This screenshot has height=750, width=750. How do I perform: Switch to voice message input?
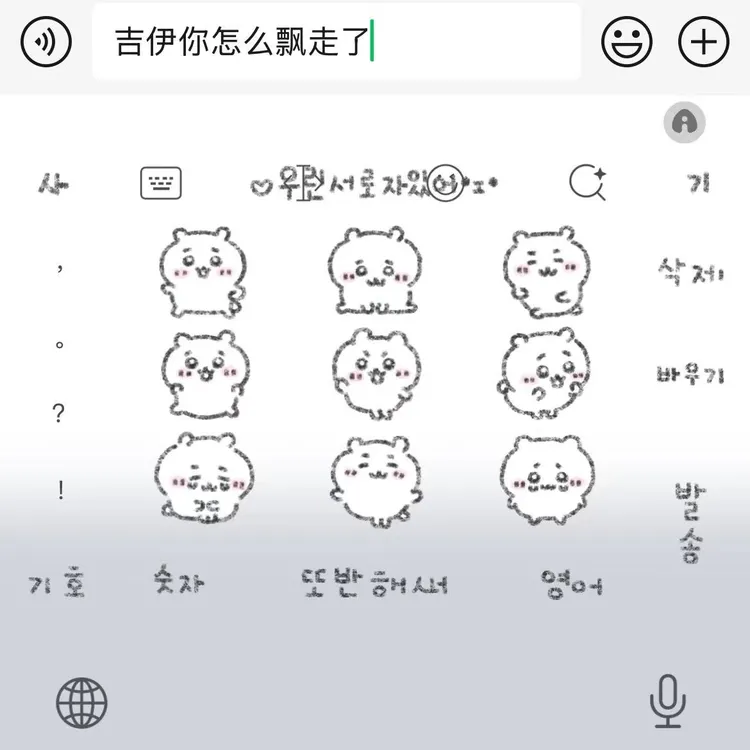point(46,42)
